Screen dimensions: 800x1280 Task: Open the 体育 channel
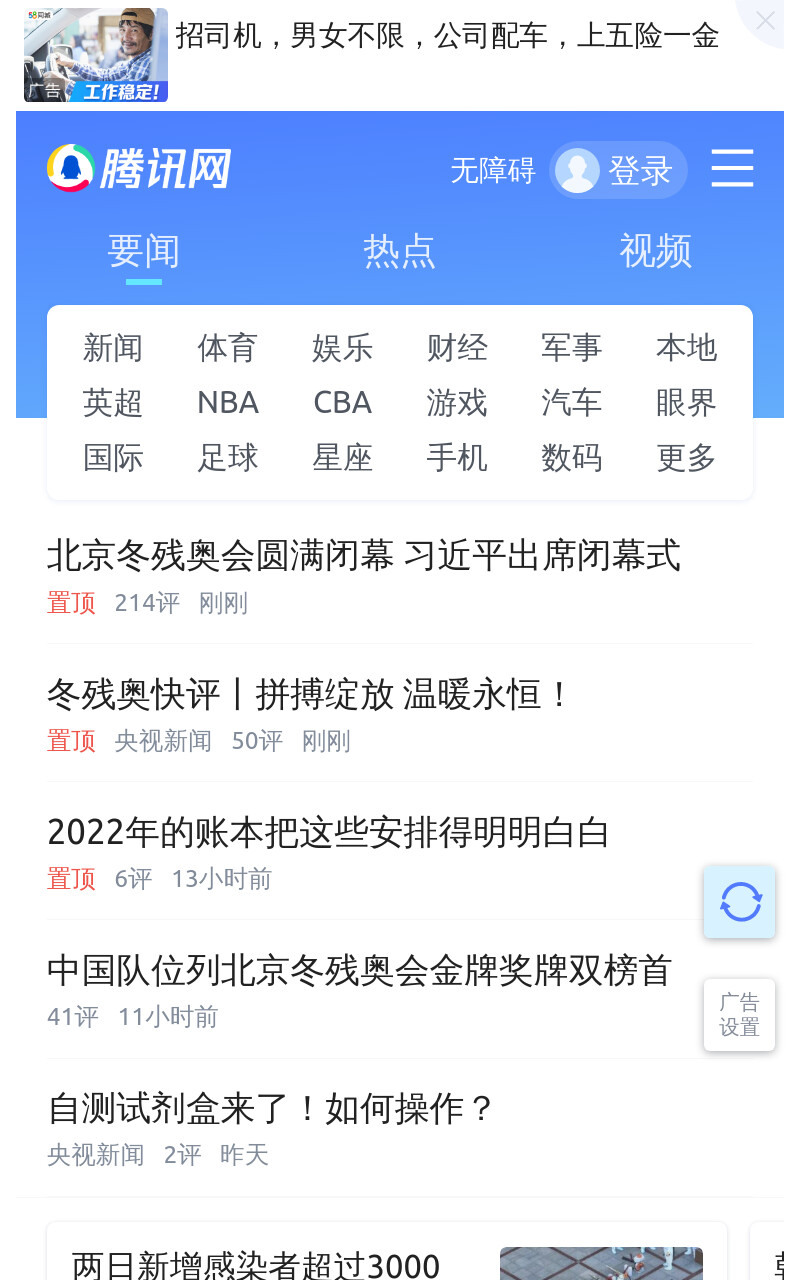pos(228,348)
